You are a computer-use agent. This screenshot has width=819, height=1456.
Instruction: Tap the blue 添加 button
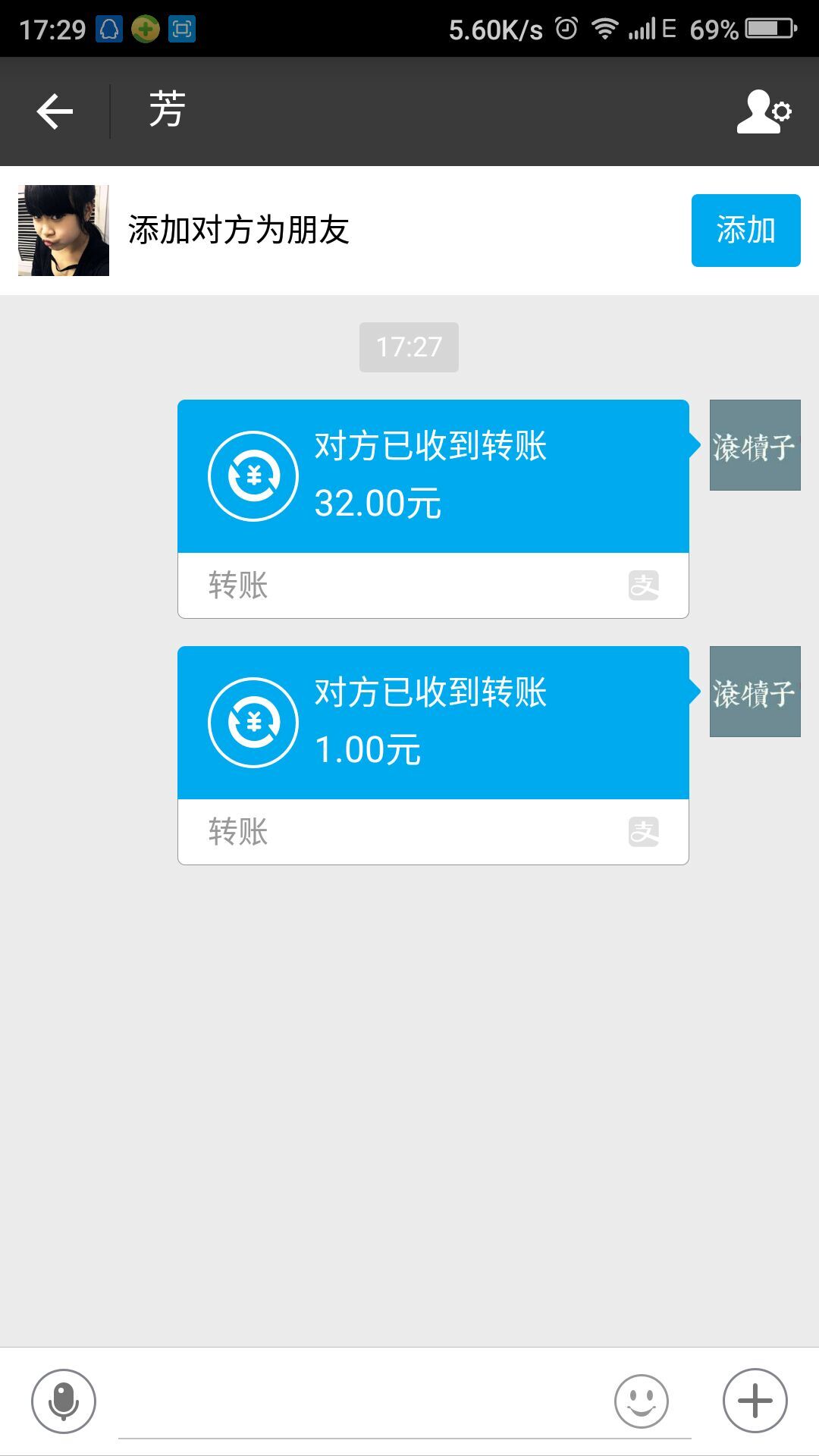point(745,231)
